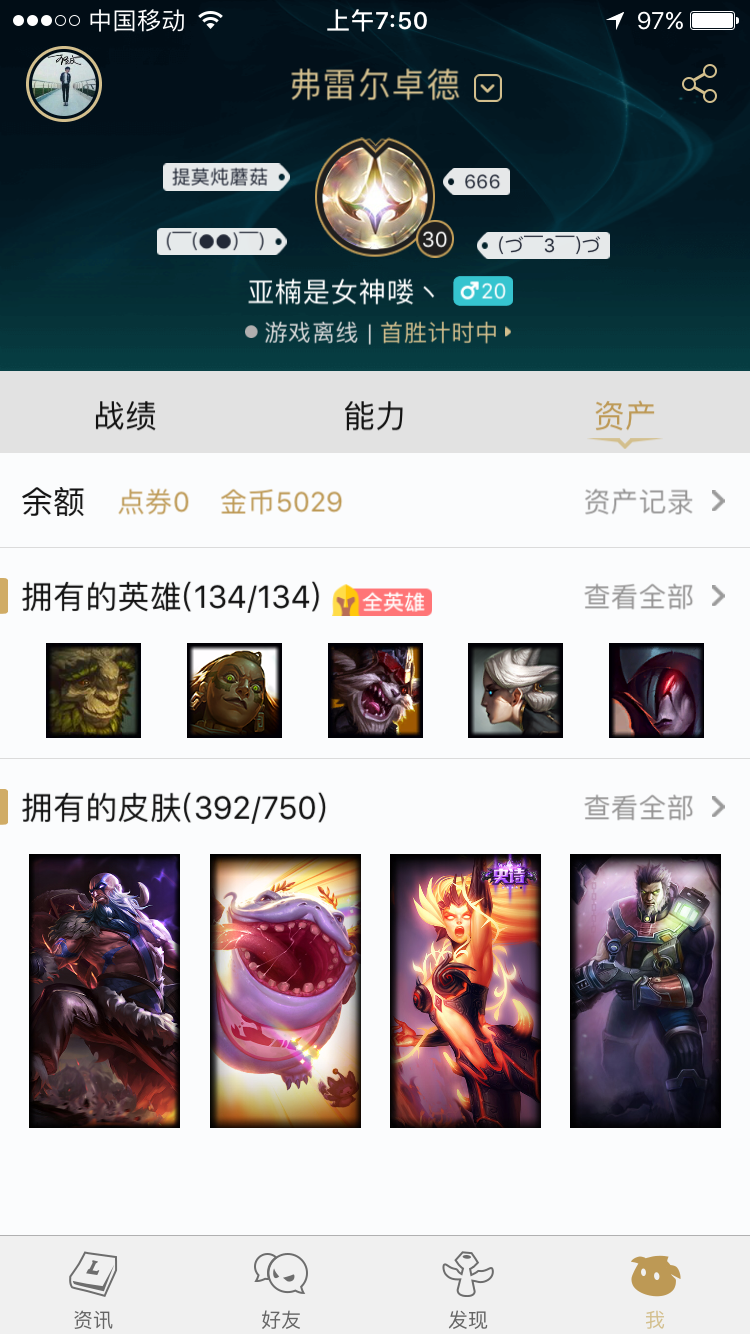Tap the 666 tag
Viewport: 750px width, 1334px height.
[479, 181]
